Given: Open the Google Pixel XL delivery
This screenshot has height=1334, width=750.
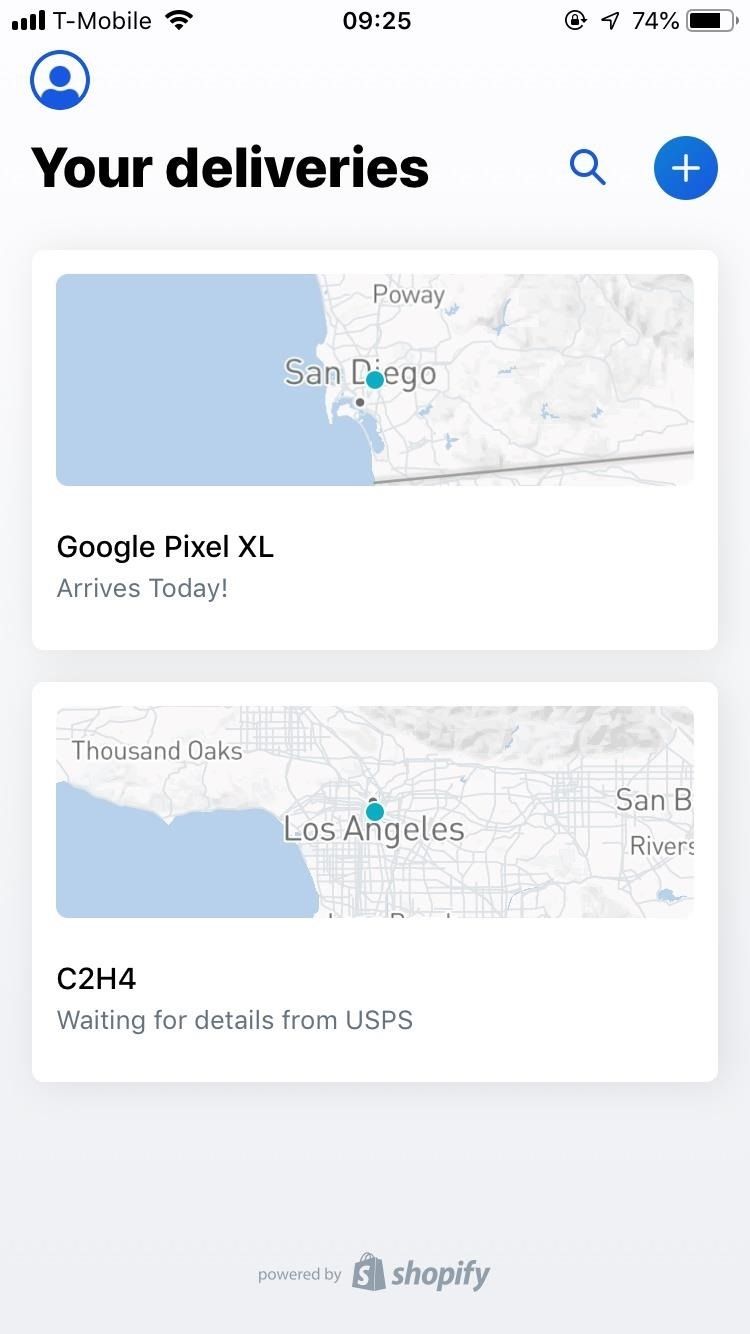Looking at the screenshot, I should (374, 450).
